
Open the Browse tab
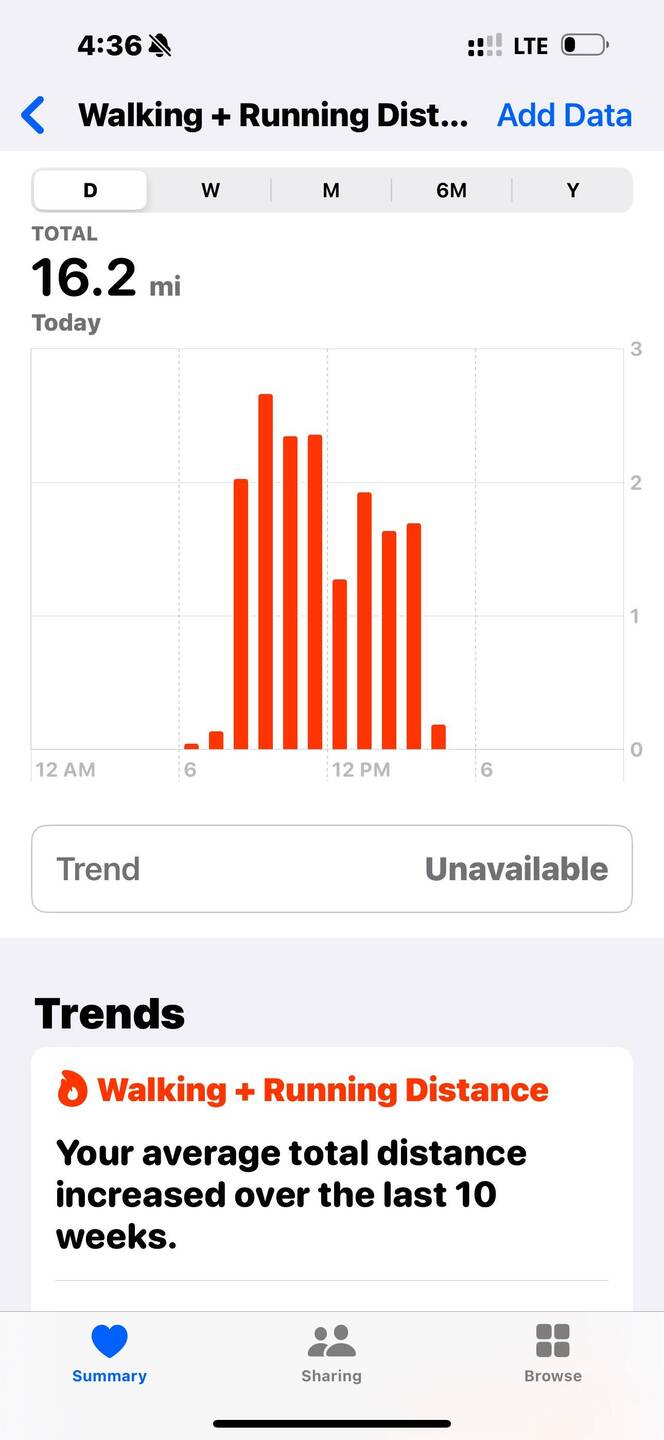point(553,1354)
